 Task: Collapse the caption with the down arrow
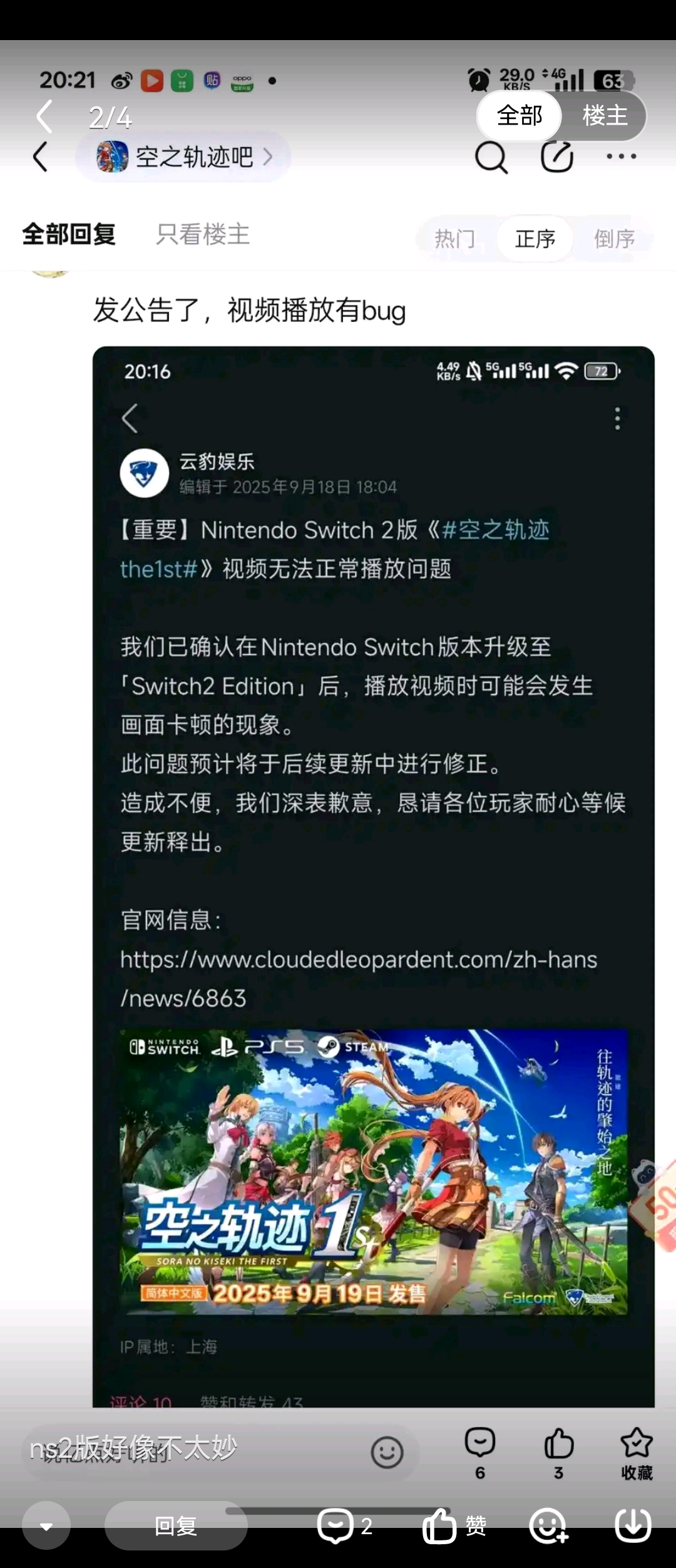(x=46, y=1526)
